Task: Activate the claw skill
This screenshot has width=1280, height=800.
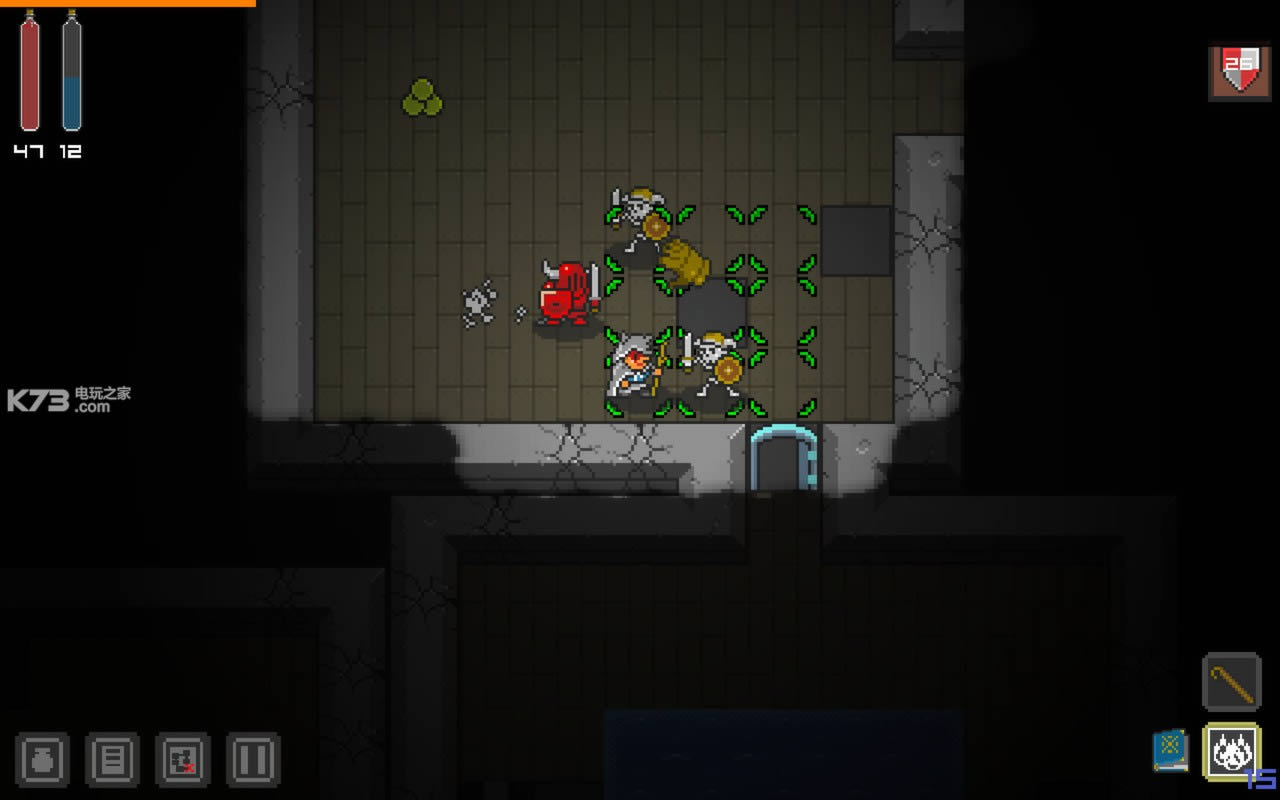Action: pos(1230,752)
